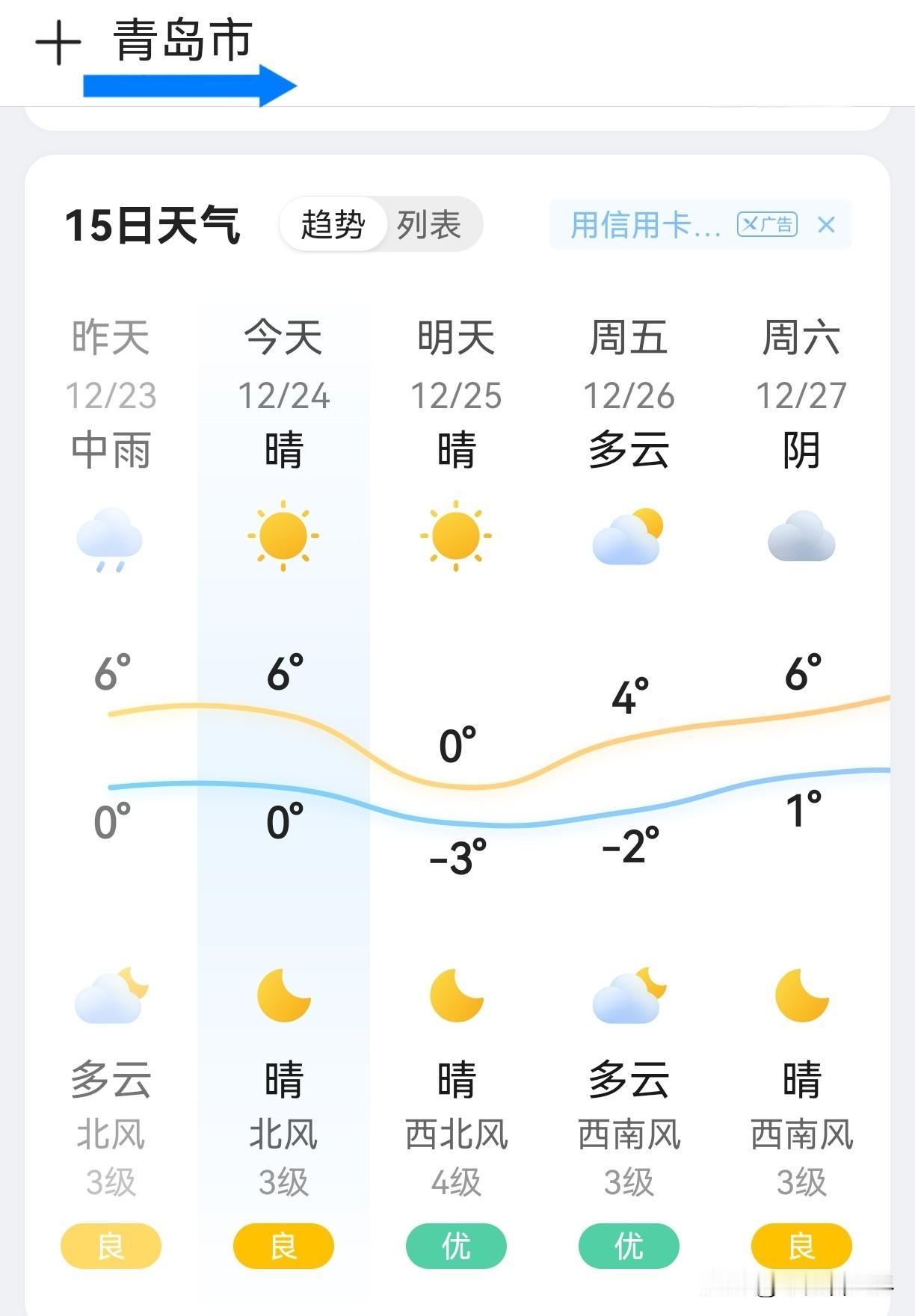915x1316 pixels.
Task: Tap today's night moon icon
Action: 283,997
